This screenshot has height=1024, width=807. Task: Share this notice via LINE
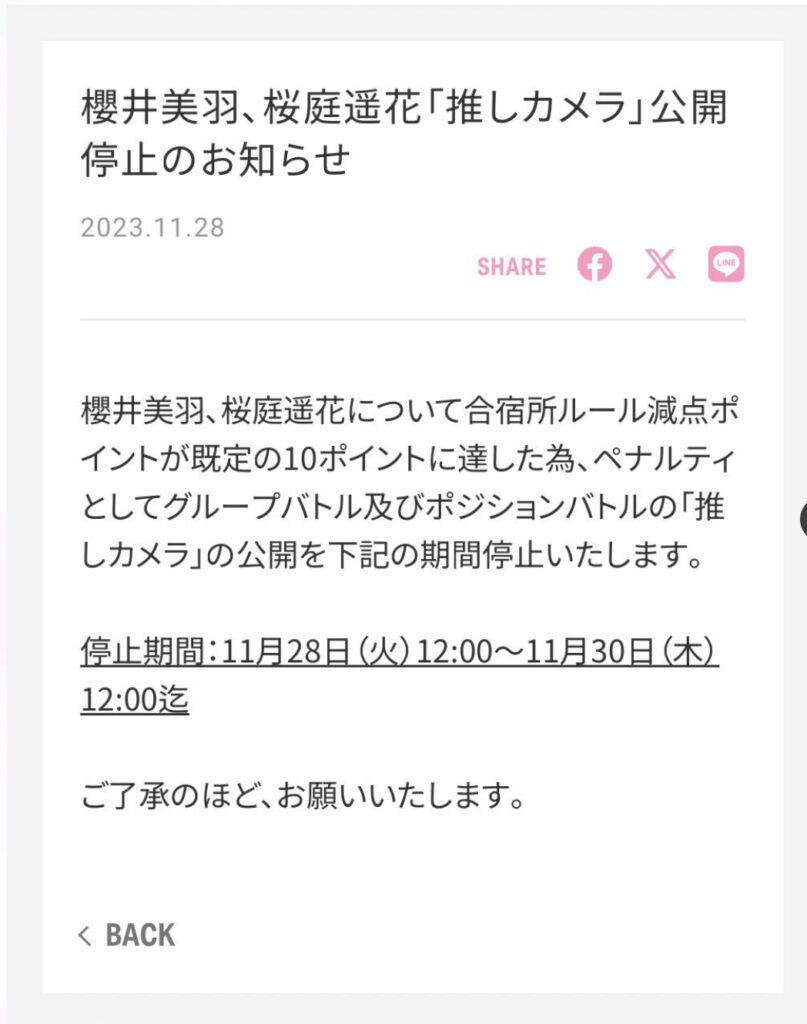[x=726, y=265]
